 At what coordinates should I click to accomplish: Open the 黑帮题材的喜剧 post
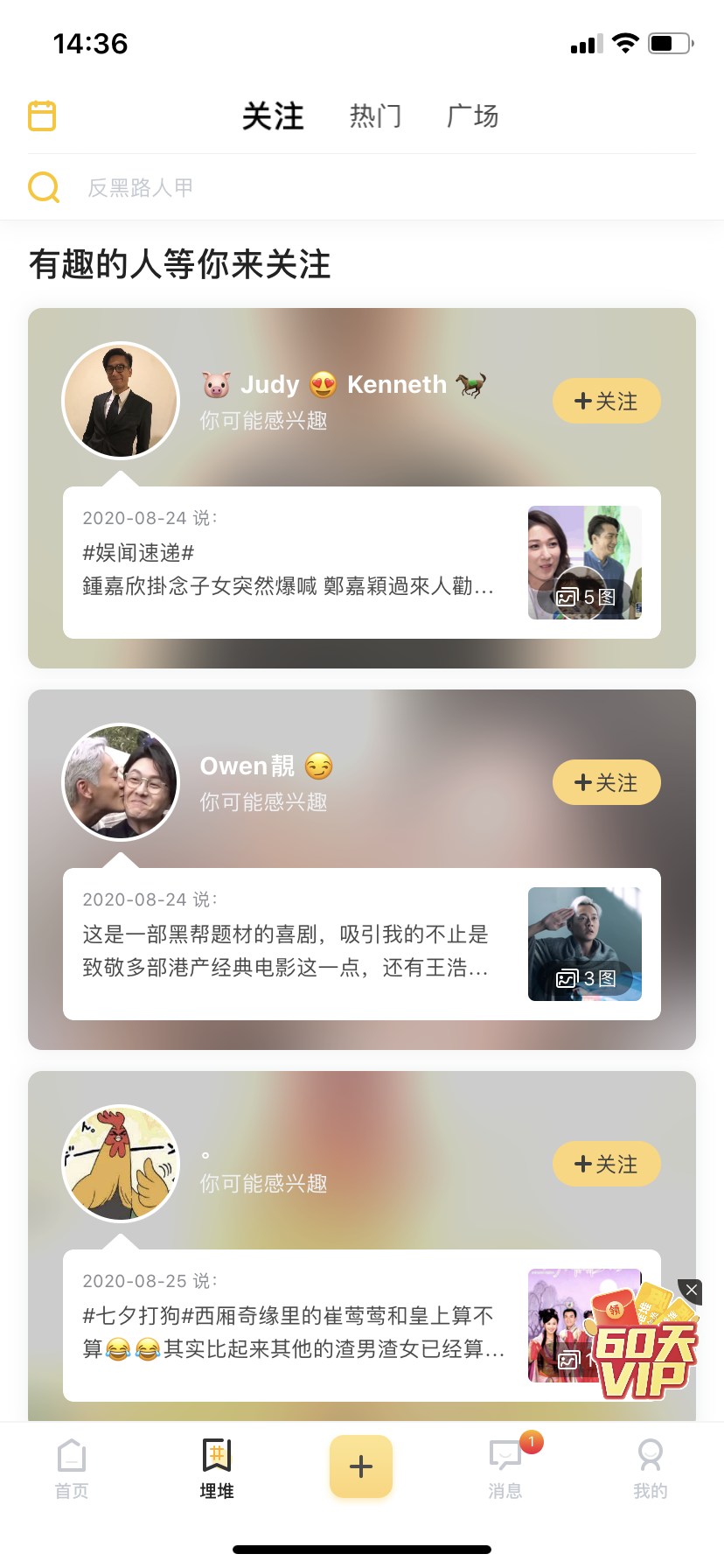click(x=289, y=943)
